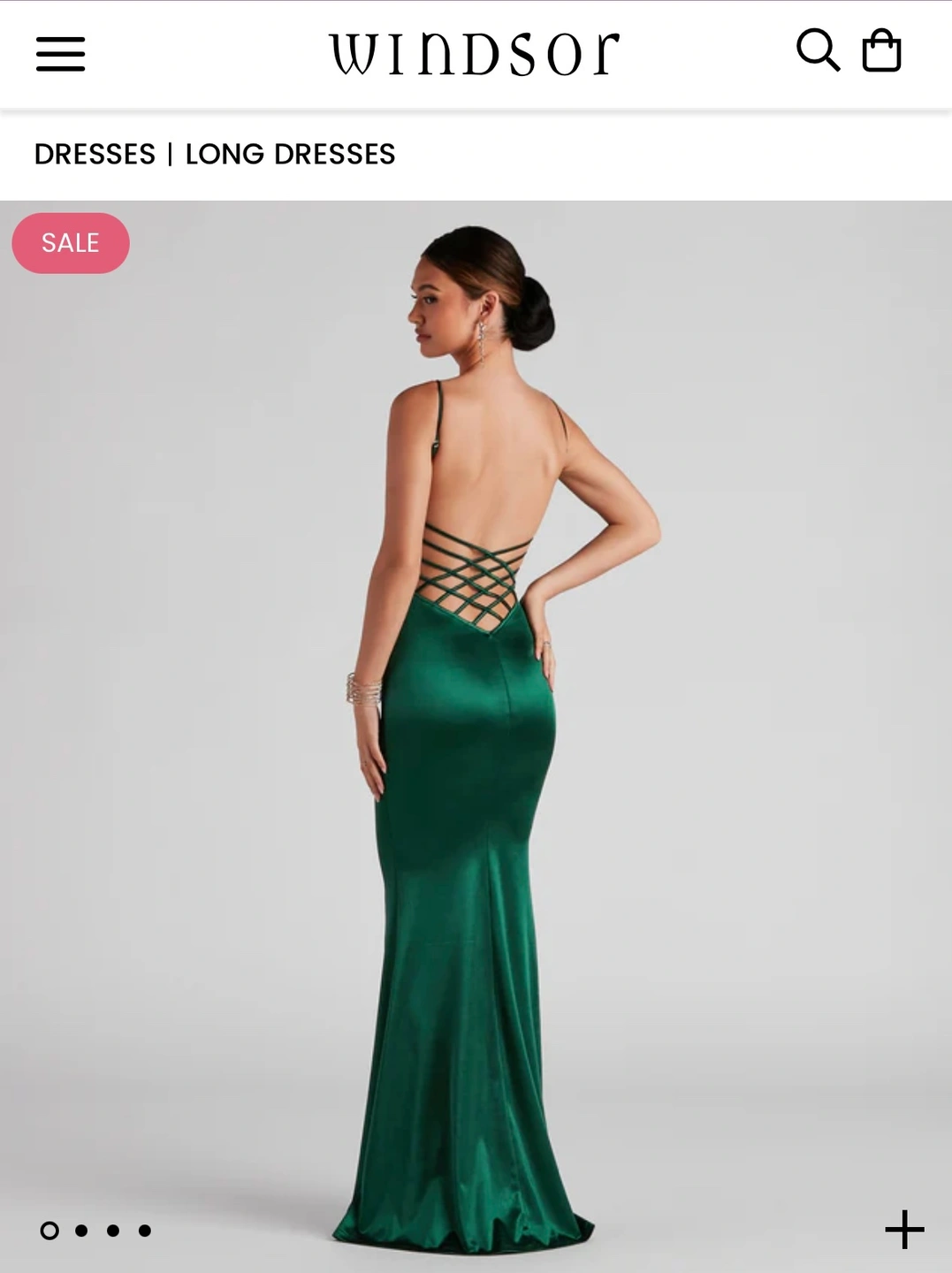Zoom product image with plus icon
Screen dimensions: 952x1273
click(904, 1230)
